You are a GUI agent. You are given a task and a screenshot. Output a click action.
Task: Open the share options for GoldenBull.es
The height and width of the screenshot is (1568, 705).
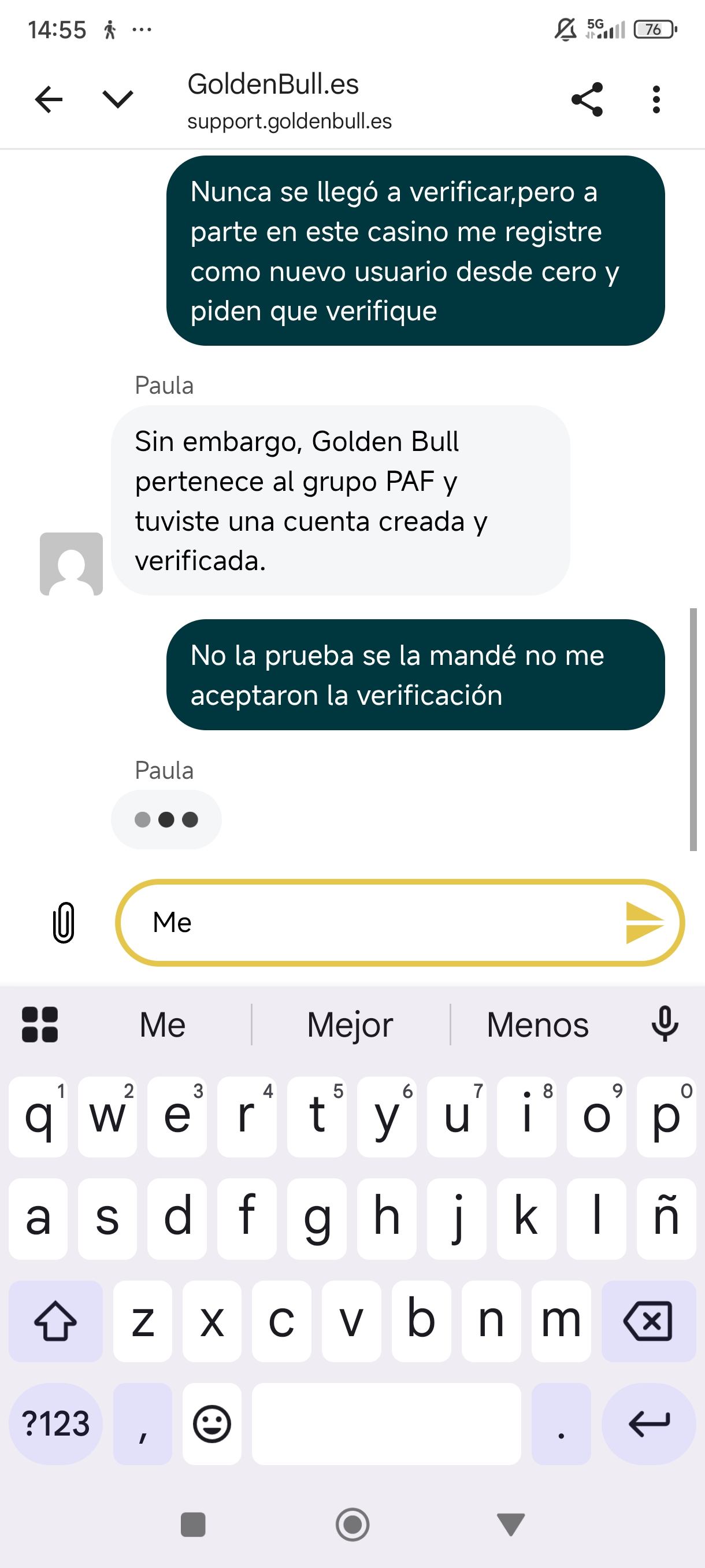(588, 101)
